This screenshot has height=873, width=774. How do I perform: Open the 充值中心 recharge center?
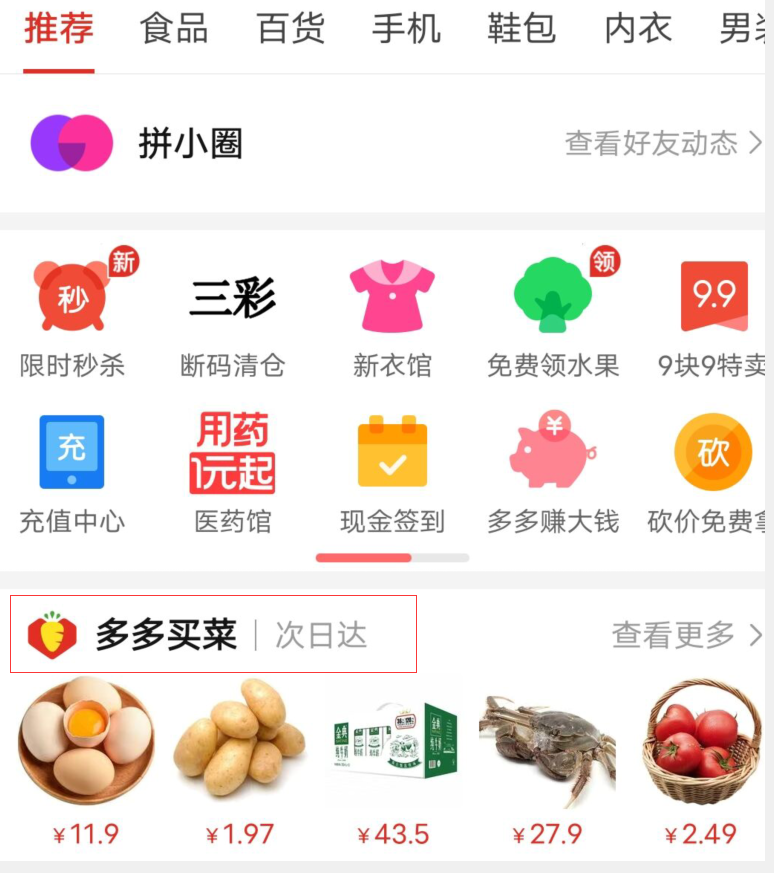point(72,470)
